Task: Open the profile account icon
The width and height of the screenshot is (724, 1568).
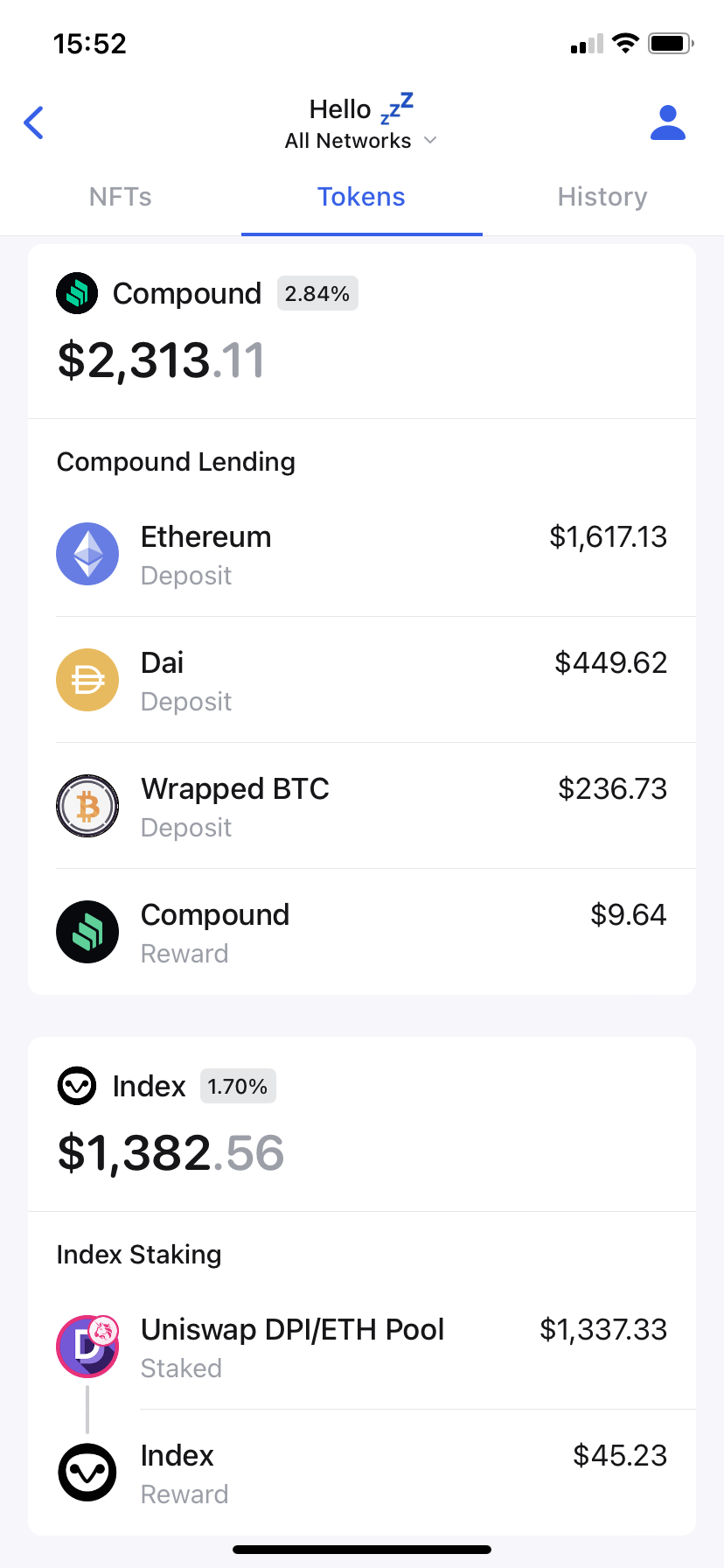Action: 667,122
